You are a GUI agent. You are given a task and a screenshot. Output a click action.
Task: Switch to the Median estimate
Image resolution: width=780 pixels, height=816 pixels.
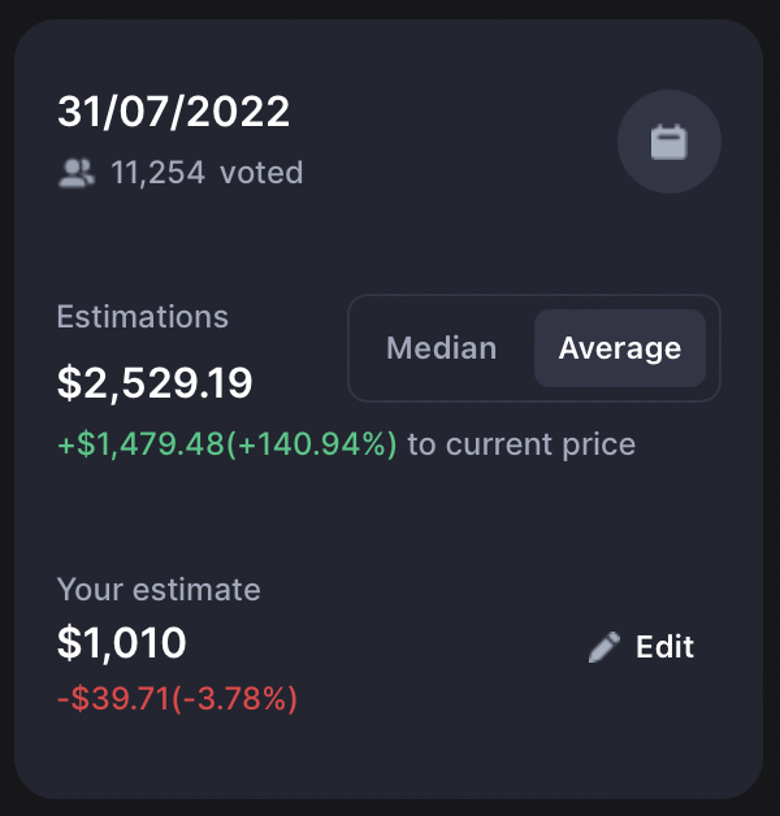pos(441,348)
